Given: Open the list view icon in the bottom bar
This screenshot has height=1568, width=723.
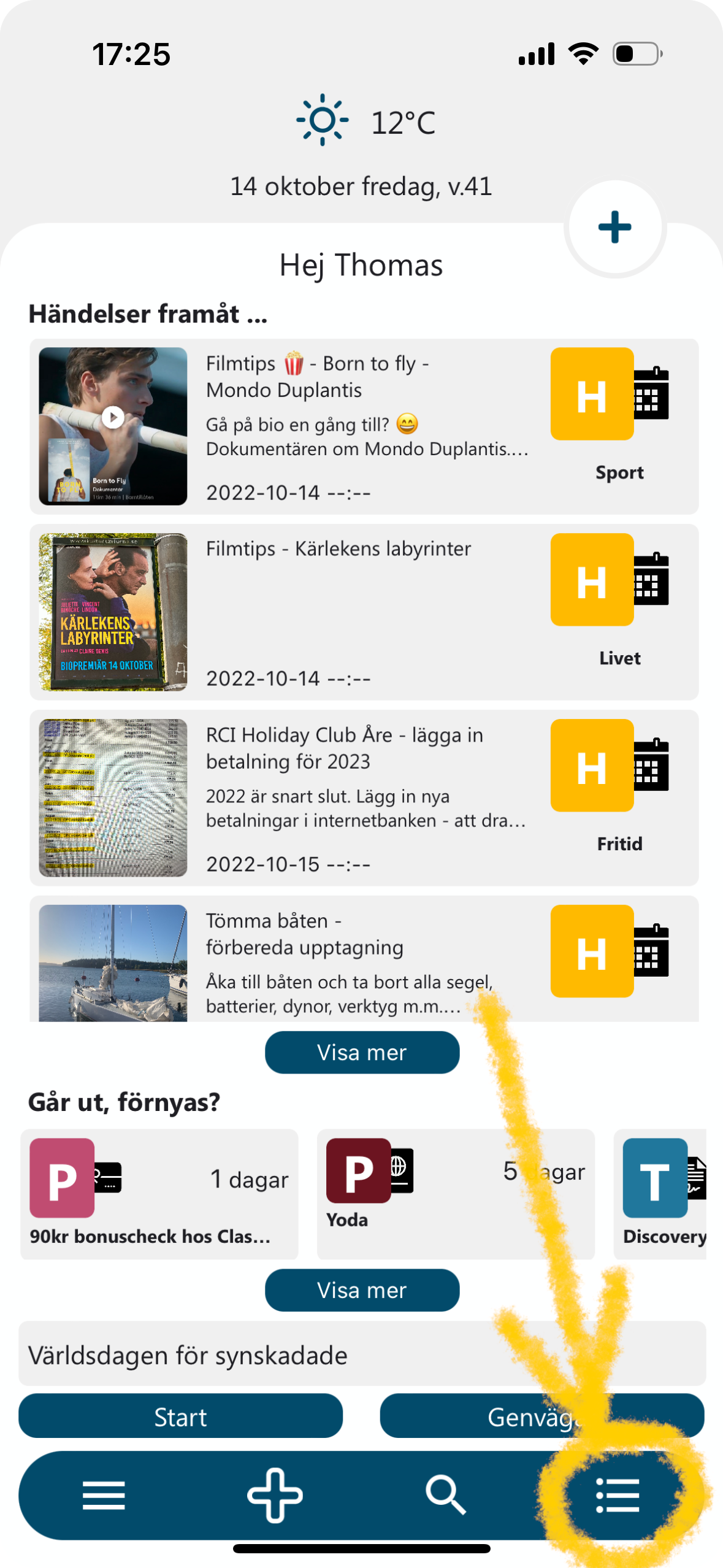Looking at the screenshot, I should pyautogui.click(x=617, y=1496).
